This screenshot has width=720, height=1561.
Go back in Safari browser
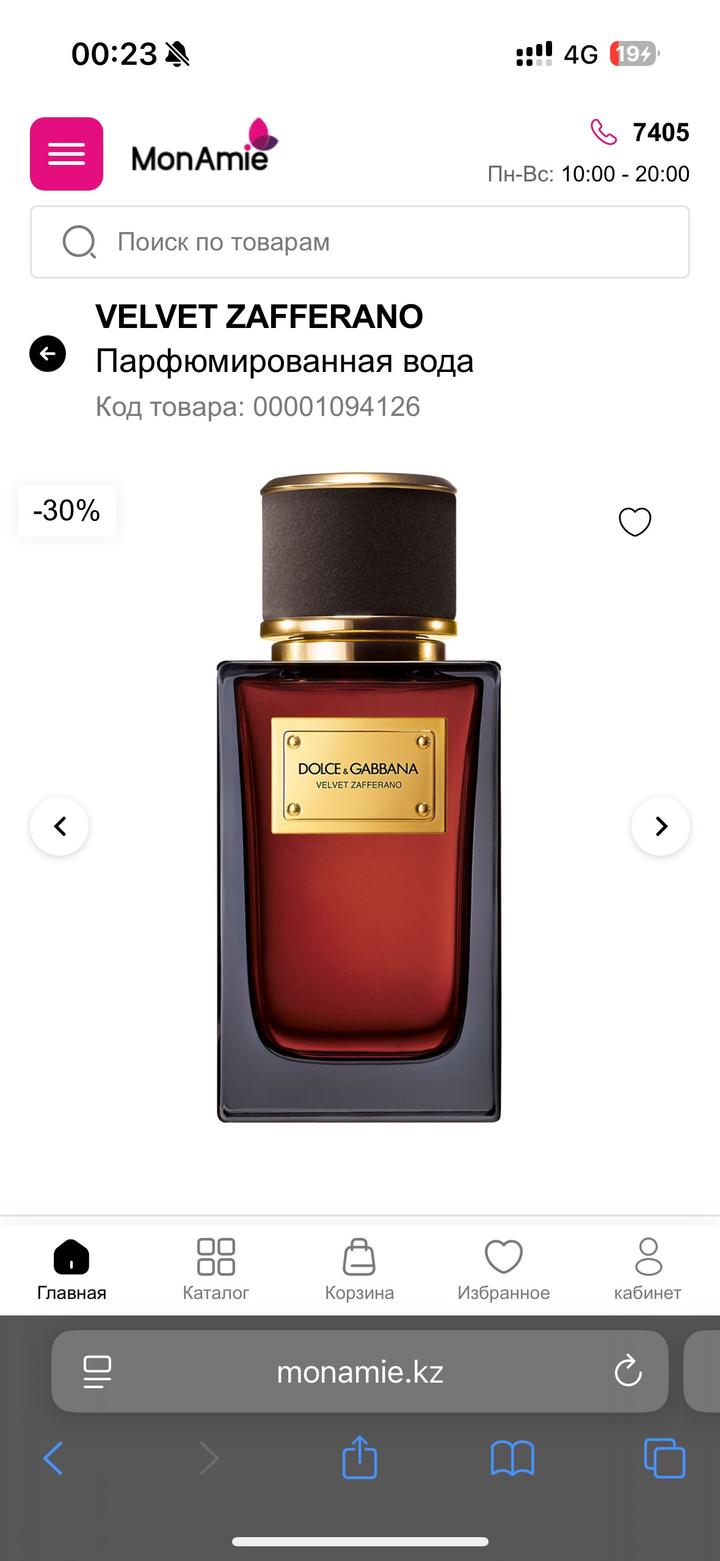click(54, 1458)
